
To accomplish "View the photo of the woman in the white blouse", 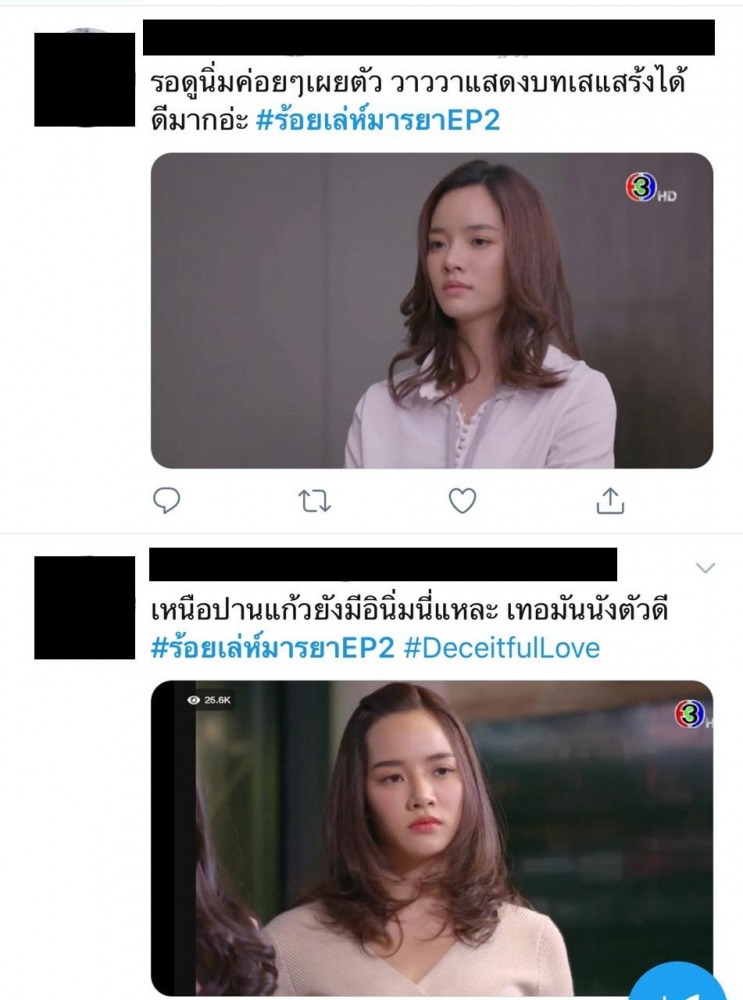I will click(x=432, y=310).
